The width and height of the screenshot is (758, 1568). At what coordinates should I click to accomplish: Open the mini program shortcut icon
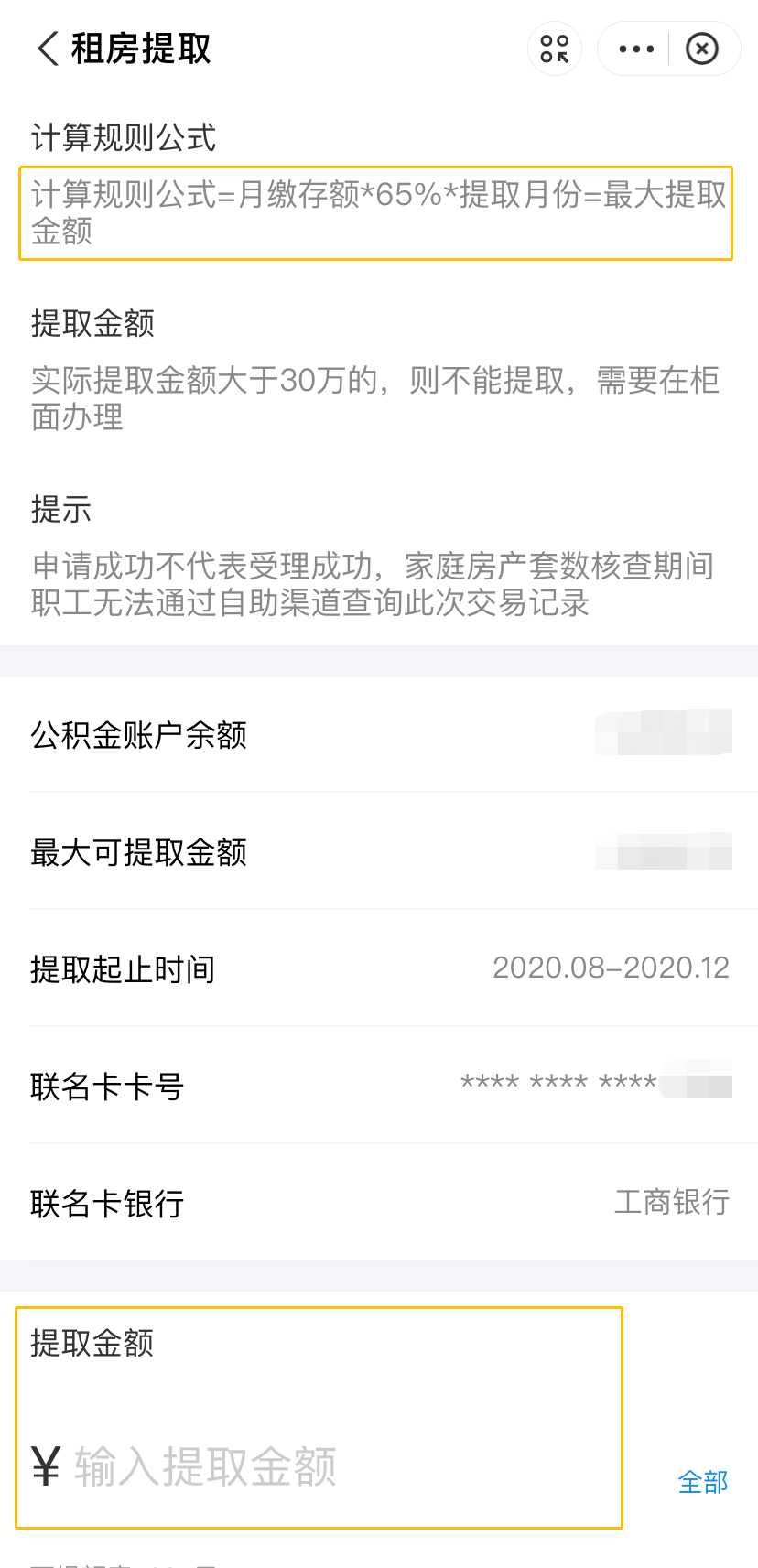pyautogui.click(x=554, y=49)
